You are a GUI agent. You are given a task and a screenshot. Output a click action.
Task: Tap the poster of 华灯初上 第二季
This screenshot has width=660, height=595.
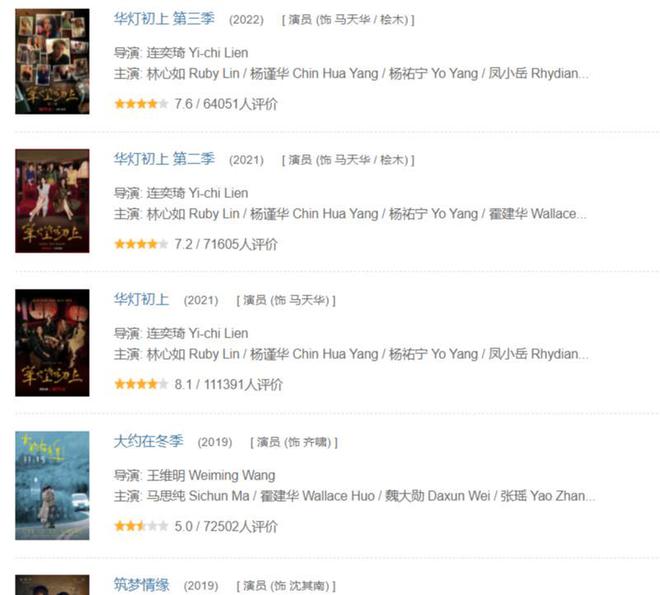tap(52, 202)
